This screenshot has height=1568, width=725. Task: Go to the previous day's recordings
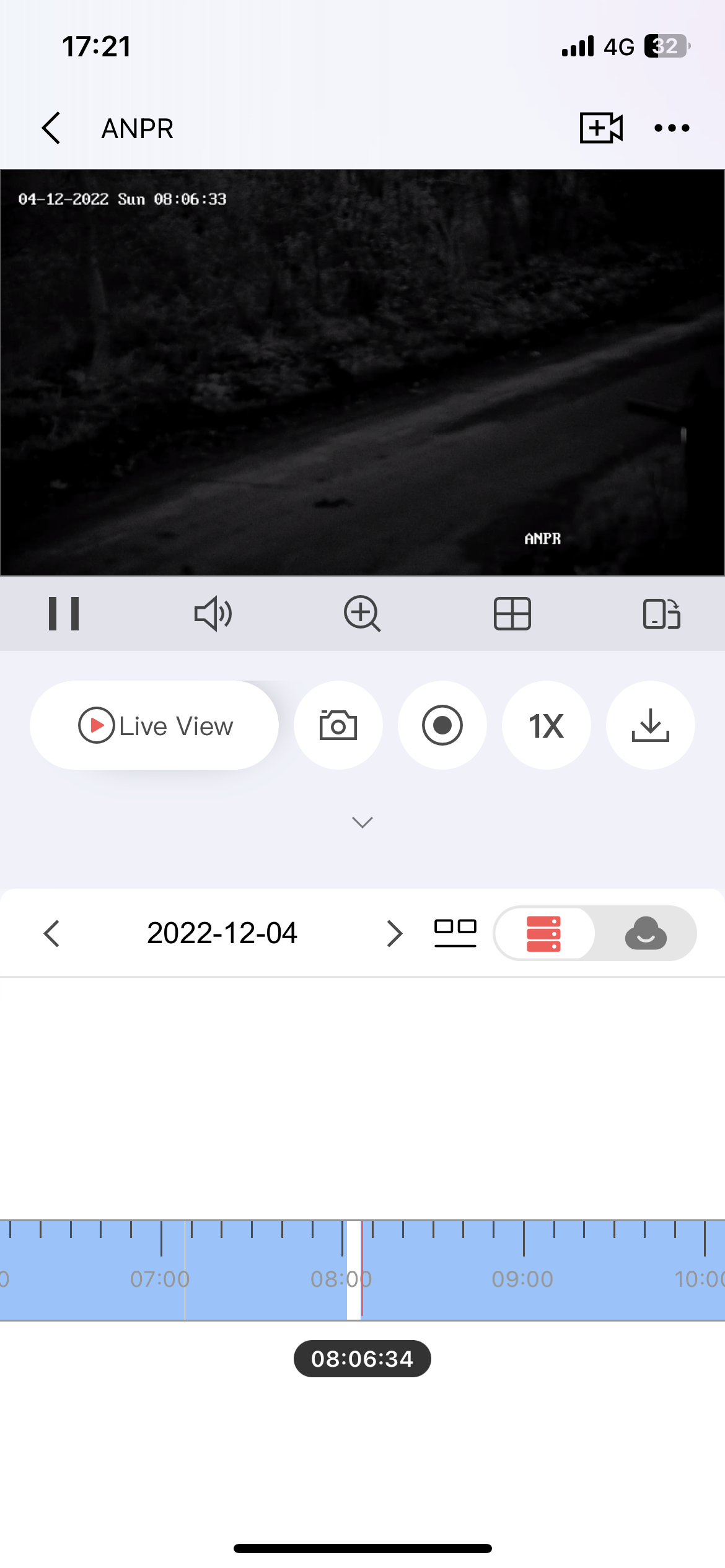(x=52, y=933)
